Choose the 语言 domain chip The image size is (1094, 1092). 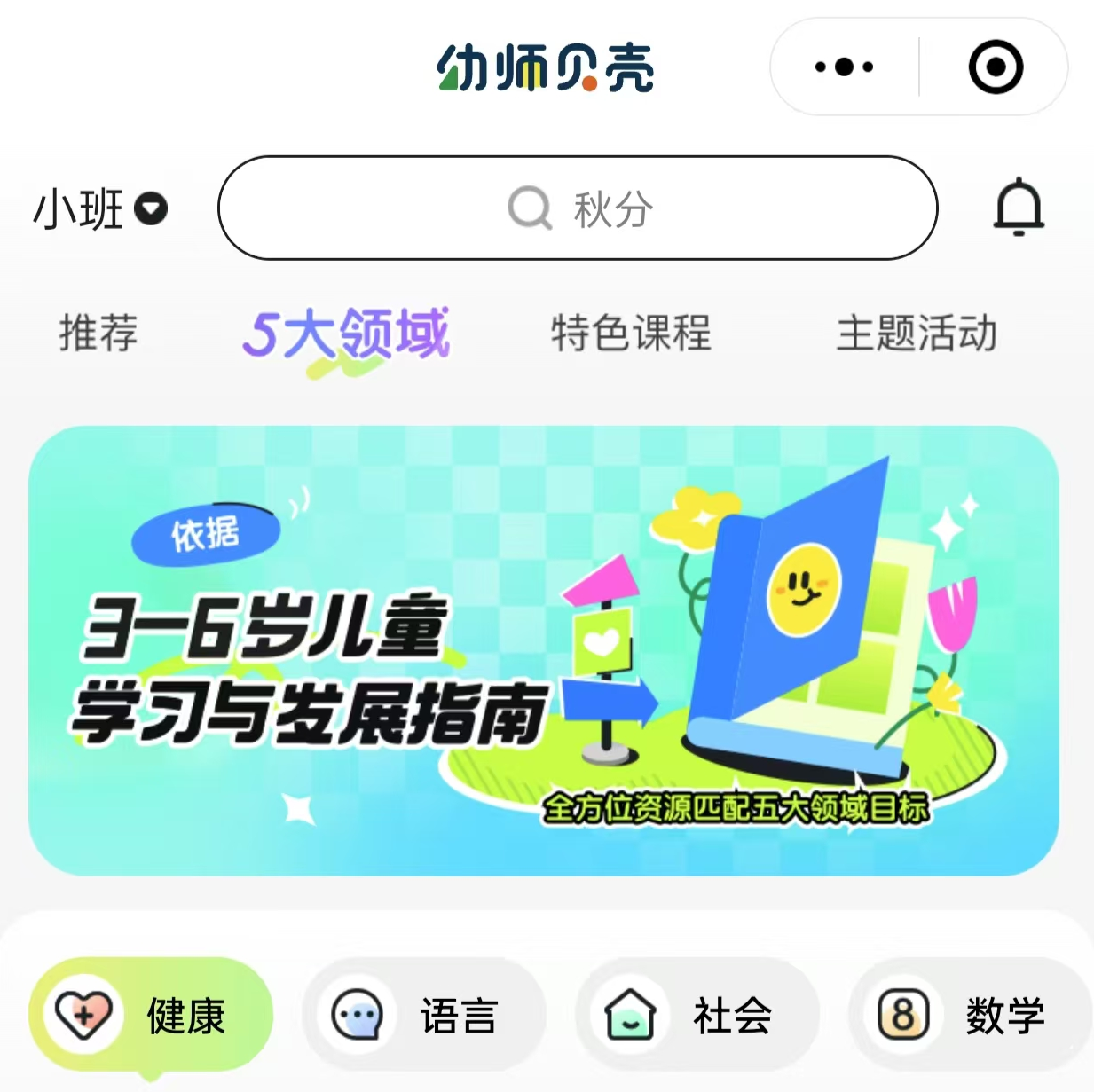point(423,1015)
